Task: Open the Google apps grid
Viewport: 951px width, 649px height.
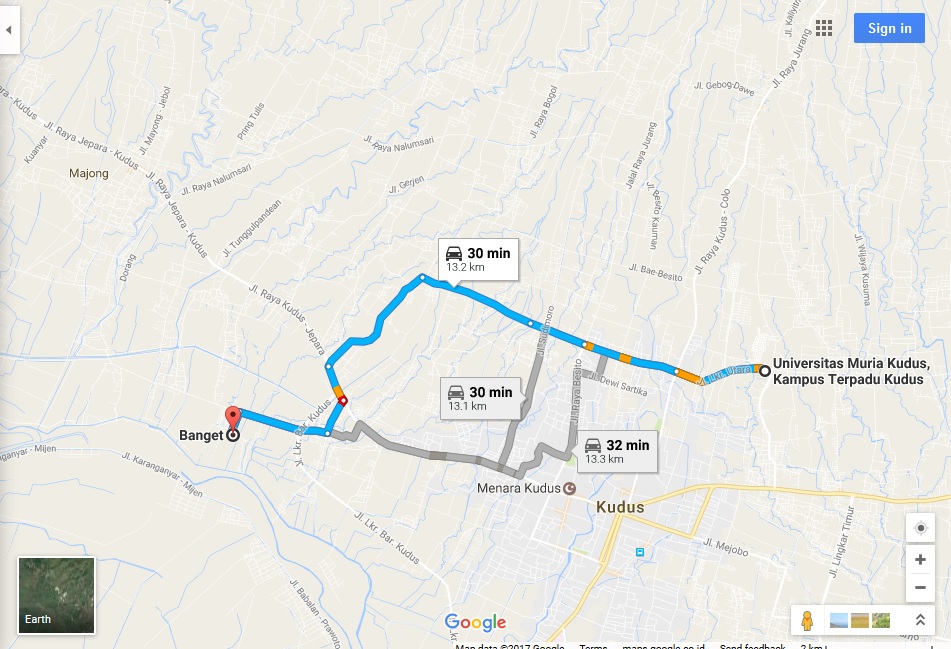Action: tap(824, 28)
